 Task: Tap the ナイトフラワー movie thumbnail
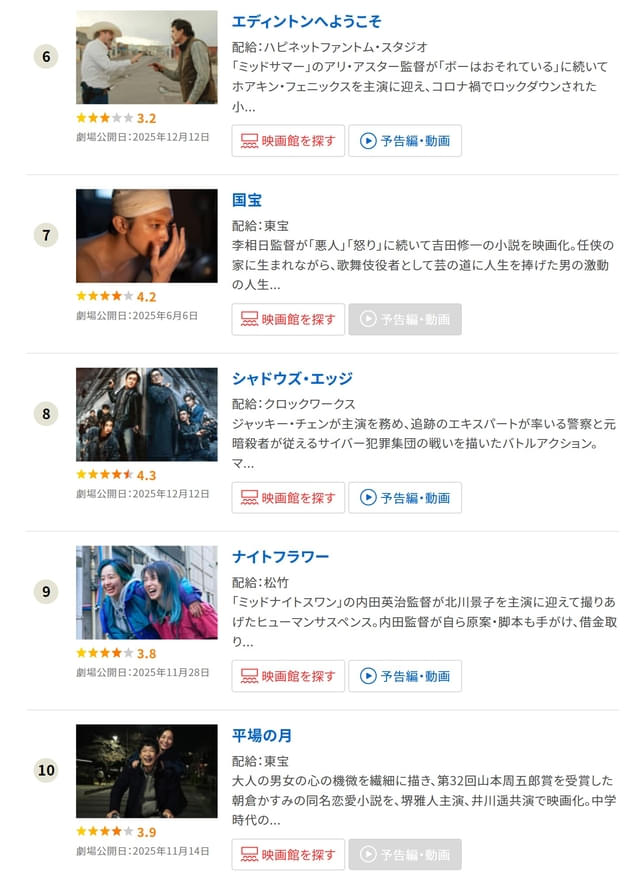tap(146, 592)
